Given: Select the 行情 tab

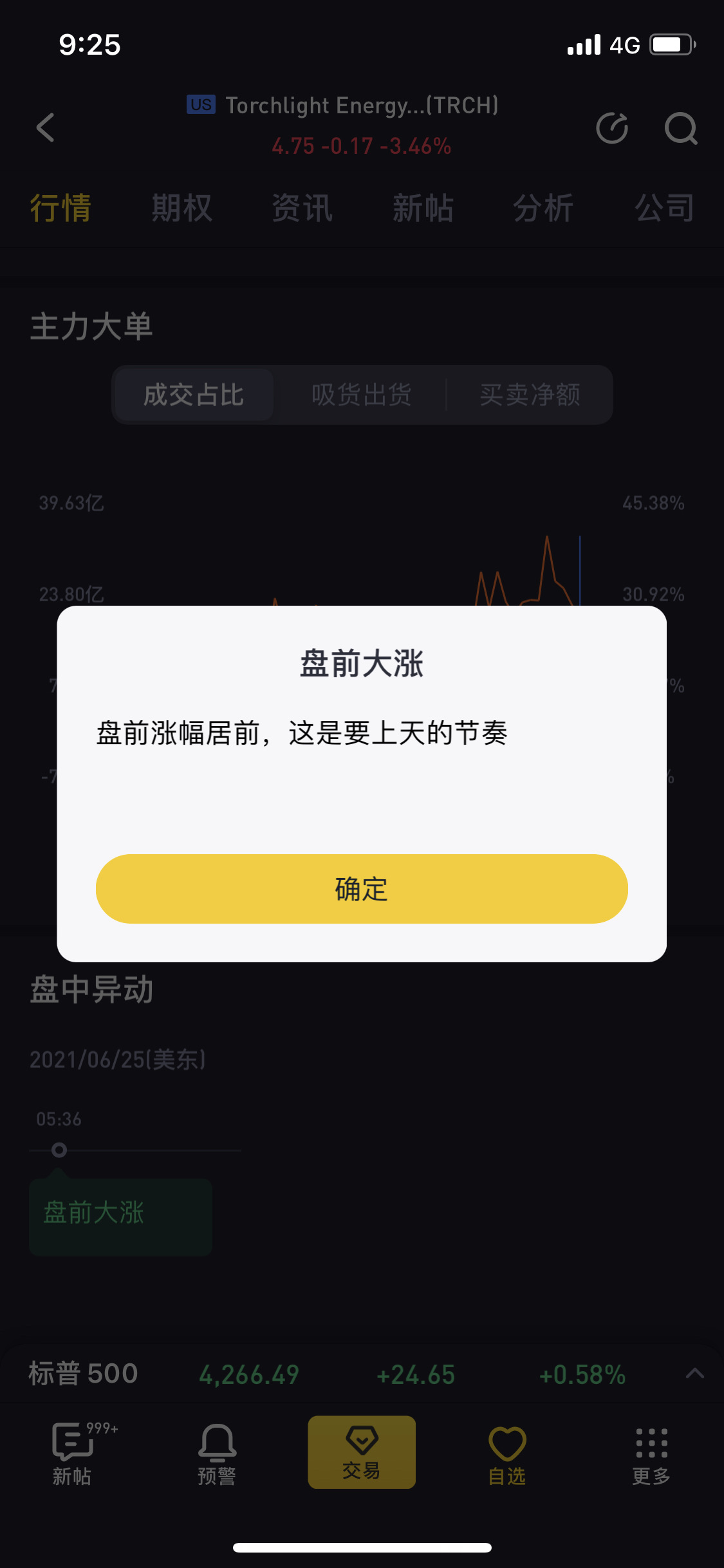Looking at the screenshot, I should point(61,208).
